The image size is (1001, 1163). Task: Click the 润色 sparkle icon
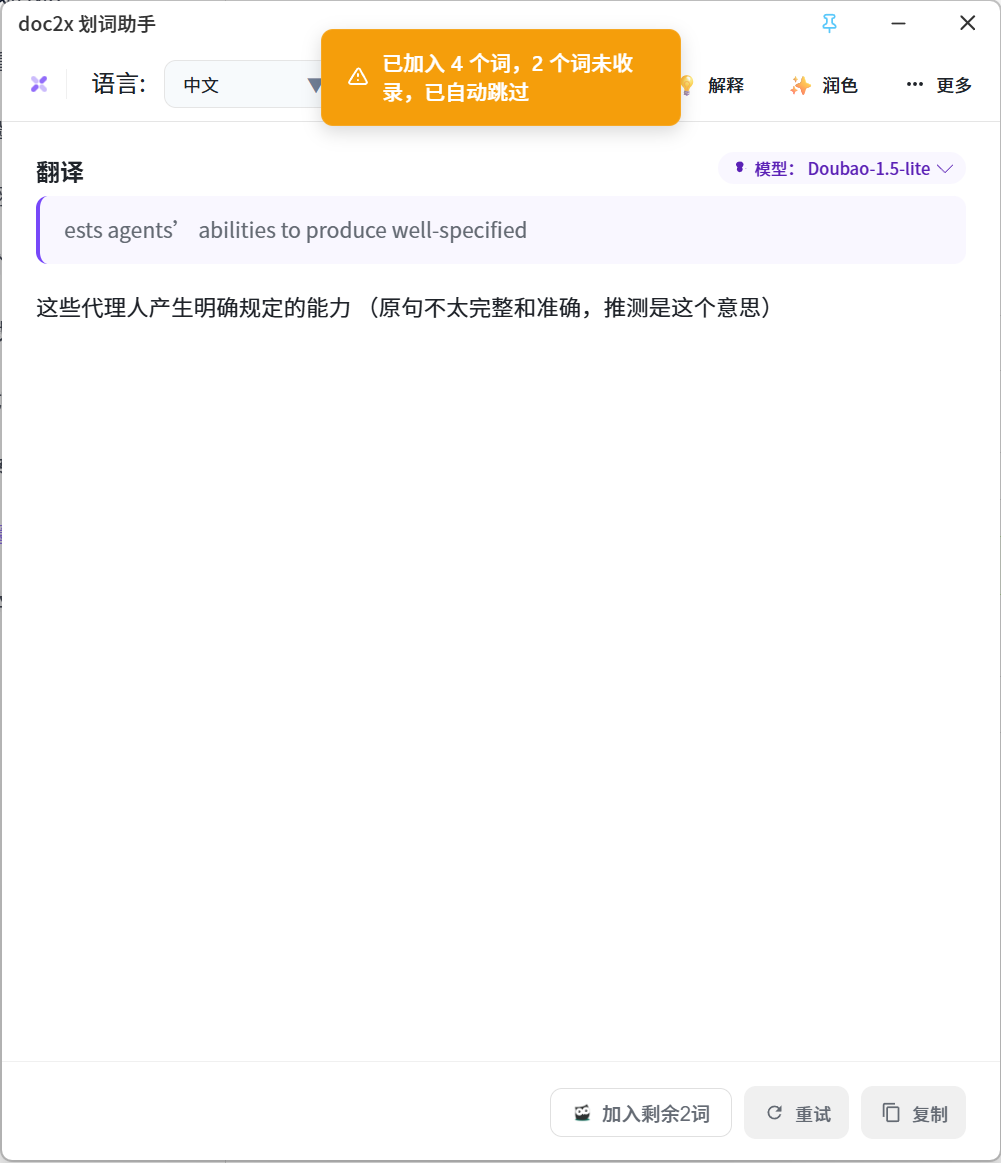click(x=799, y=85)
